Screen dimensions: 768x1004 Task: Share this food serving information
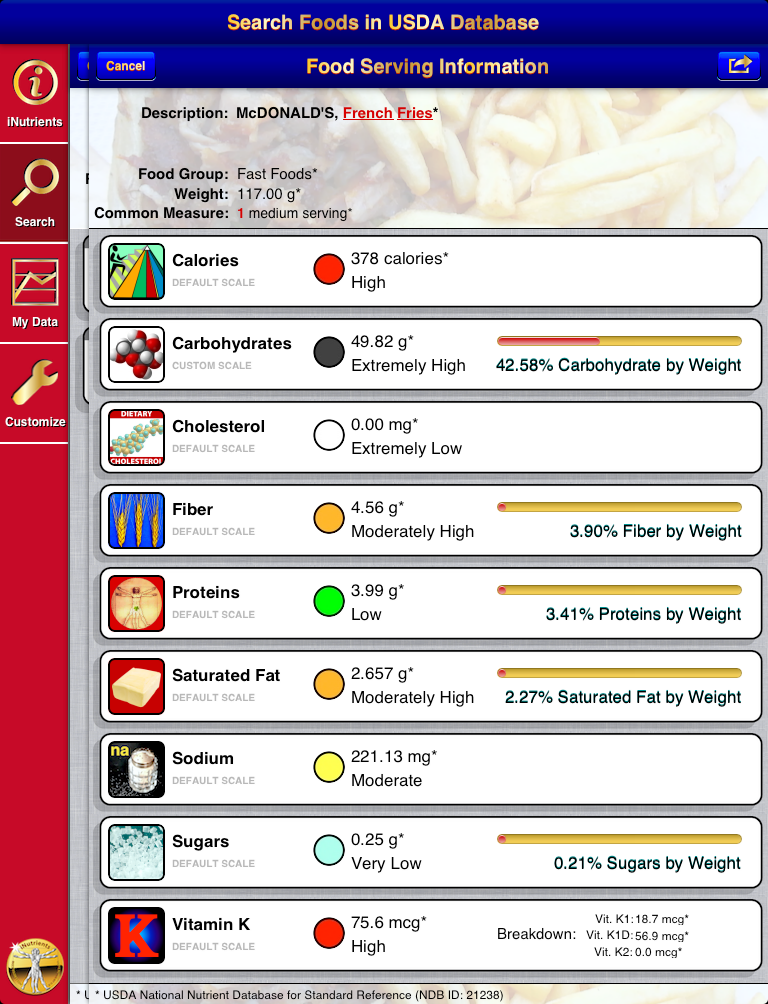tap(738, 66)
